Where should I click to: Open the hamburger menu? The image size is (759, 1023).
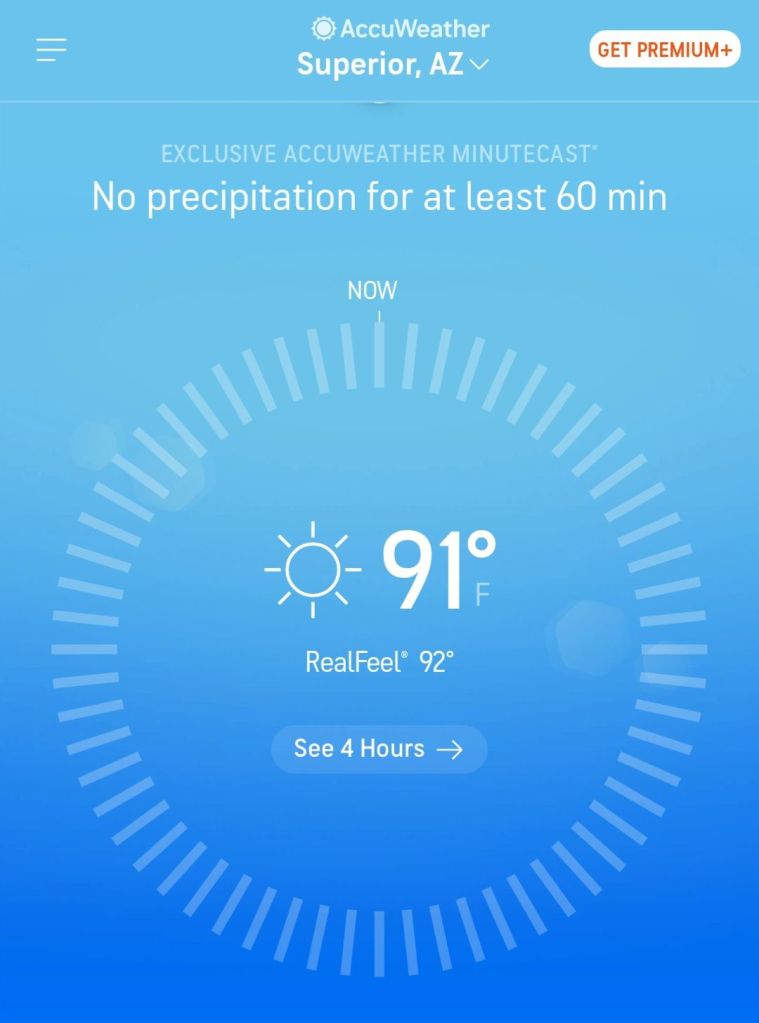pos(51,50)
